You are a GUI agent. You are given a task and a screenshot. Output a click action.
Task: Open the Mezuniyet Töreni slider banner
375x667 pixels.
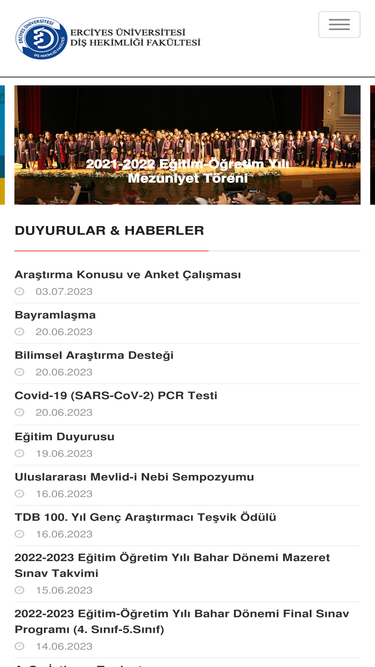[188, 145]
